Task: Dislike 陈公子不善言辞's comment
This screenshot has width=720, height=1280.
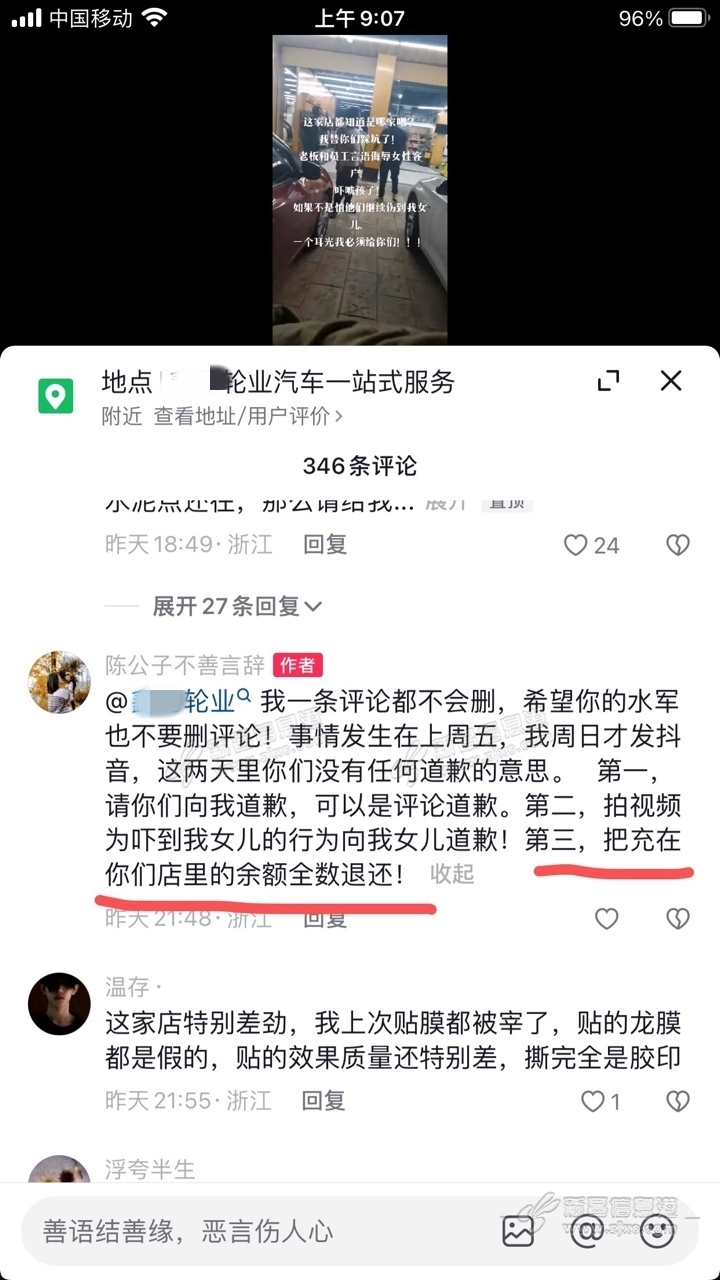Action: pos(678,919)
